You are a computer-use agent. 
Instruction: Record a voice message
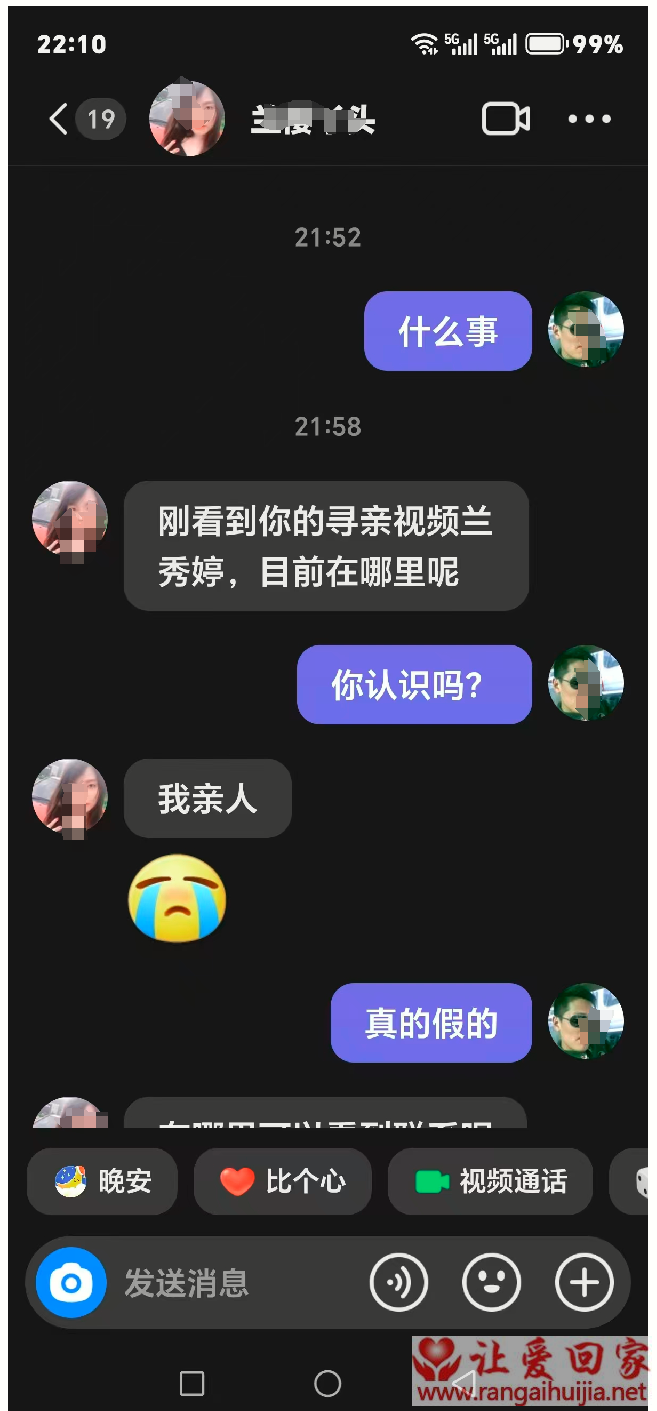coord(399,1283)
